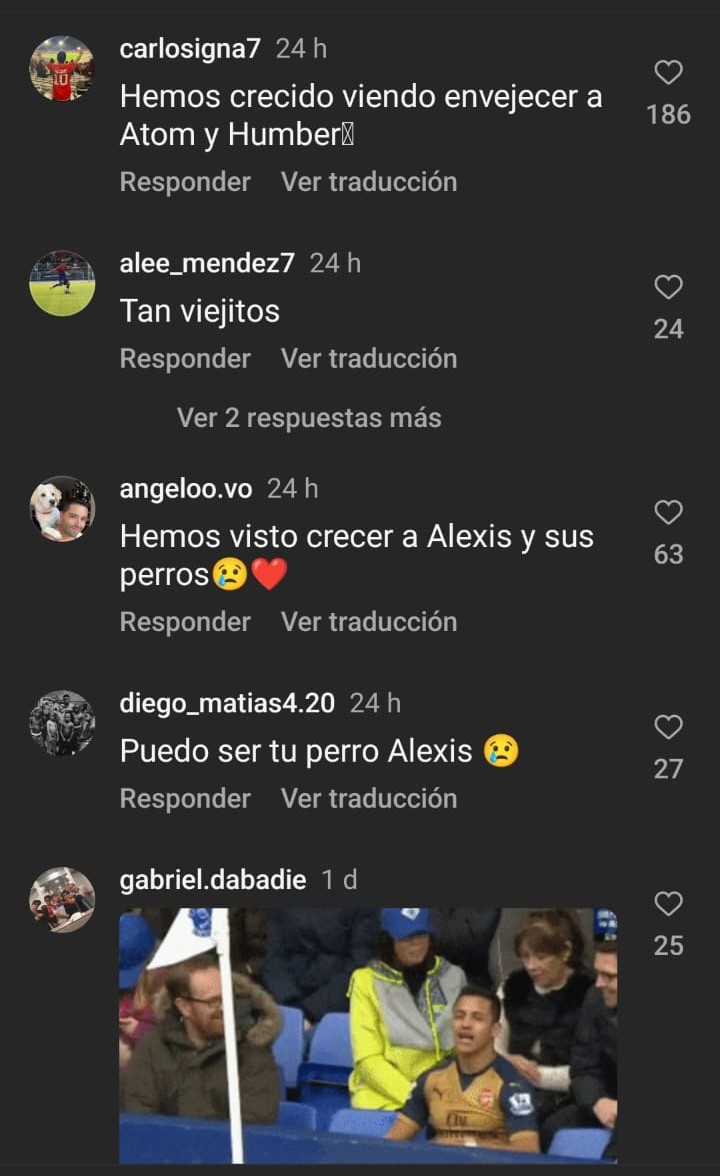Reply to angeloo.vo's comment
The image size is (720, 1176).
(185, 622)
